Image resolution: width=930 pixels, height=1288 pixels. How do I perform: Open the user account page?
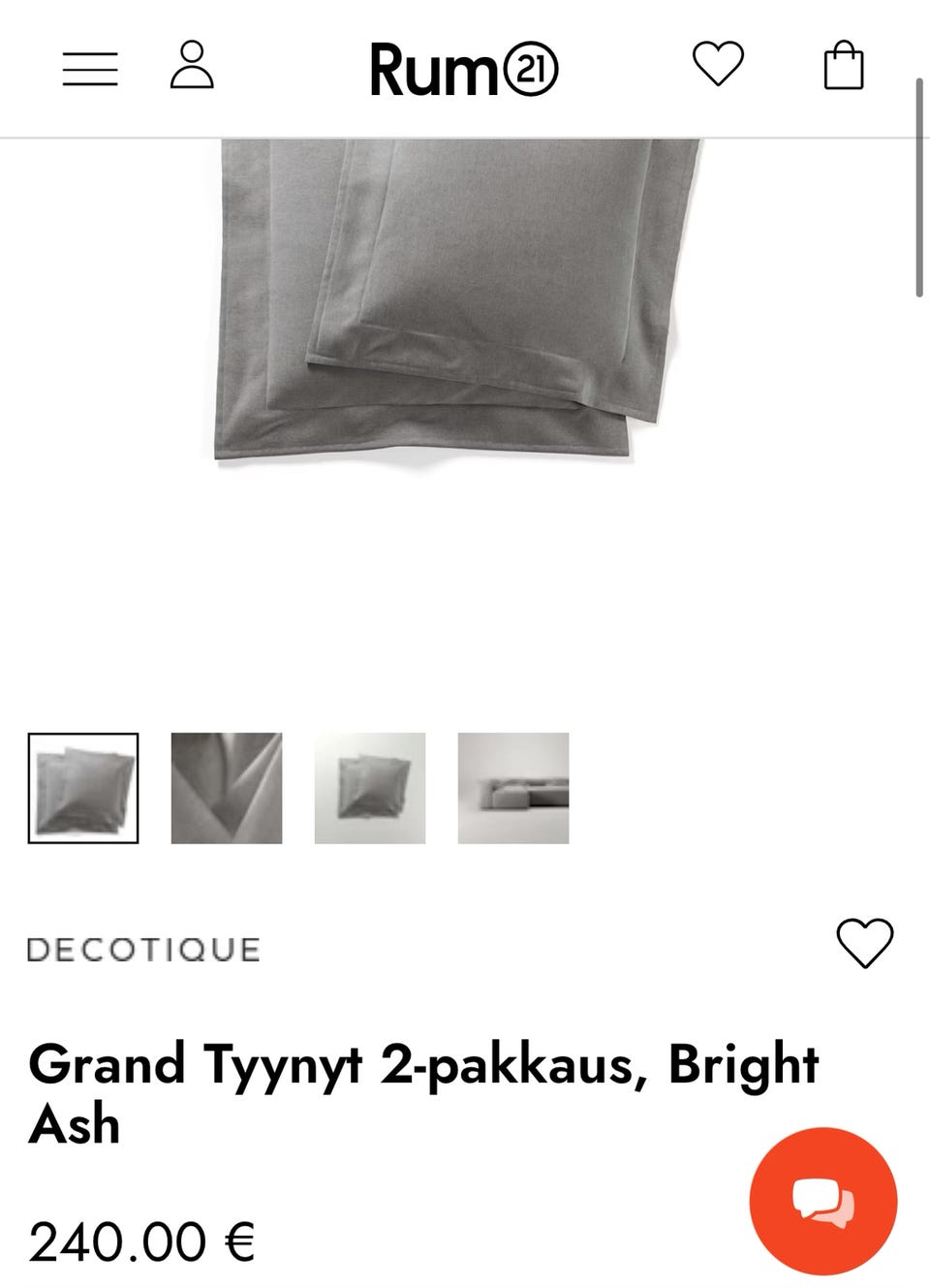pyautogui.click(x=192, y=66)
